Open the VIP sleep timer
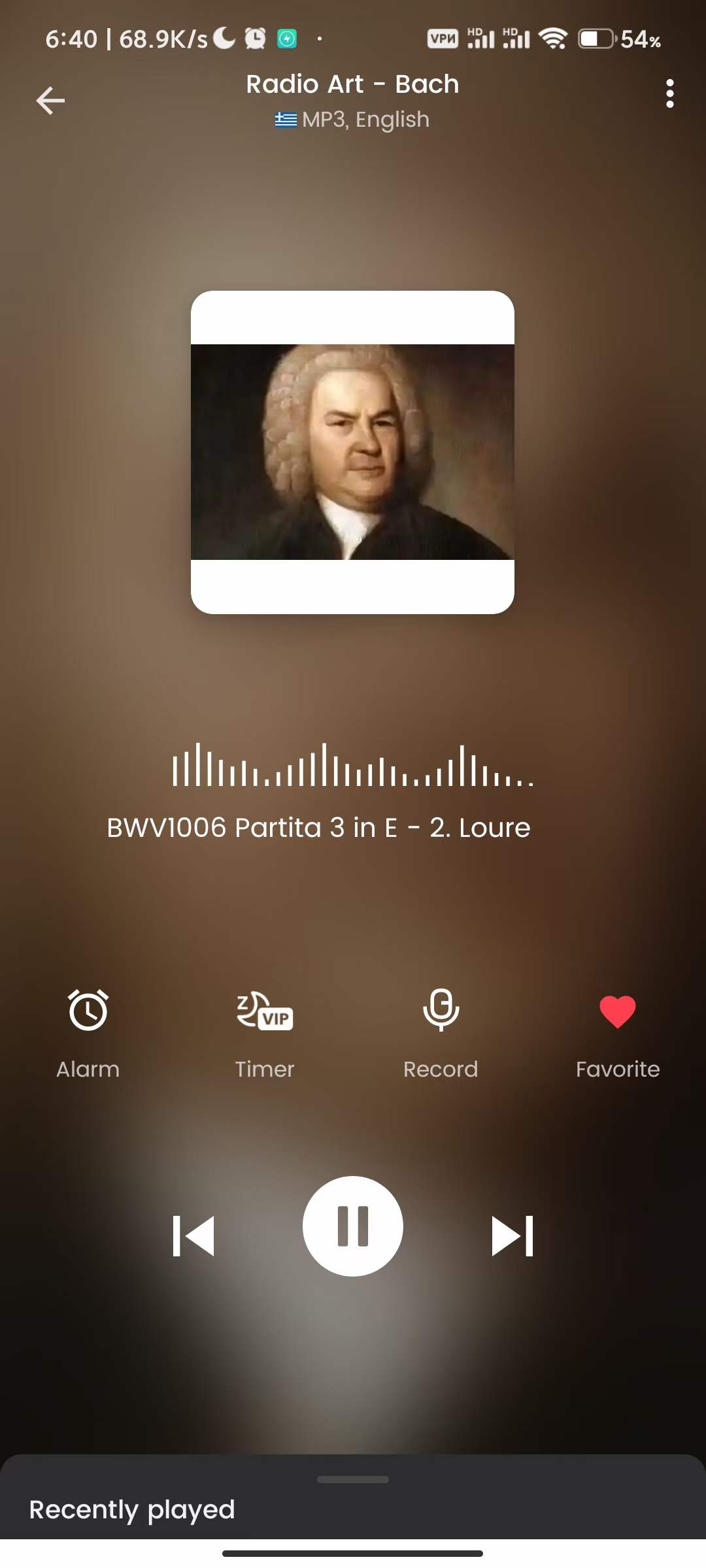The image size is (706, 1568). point(265,1030)
